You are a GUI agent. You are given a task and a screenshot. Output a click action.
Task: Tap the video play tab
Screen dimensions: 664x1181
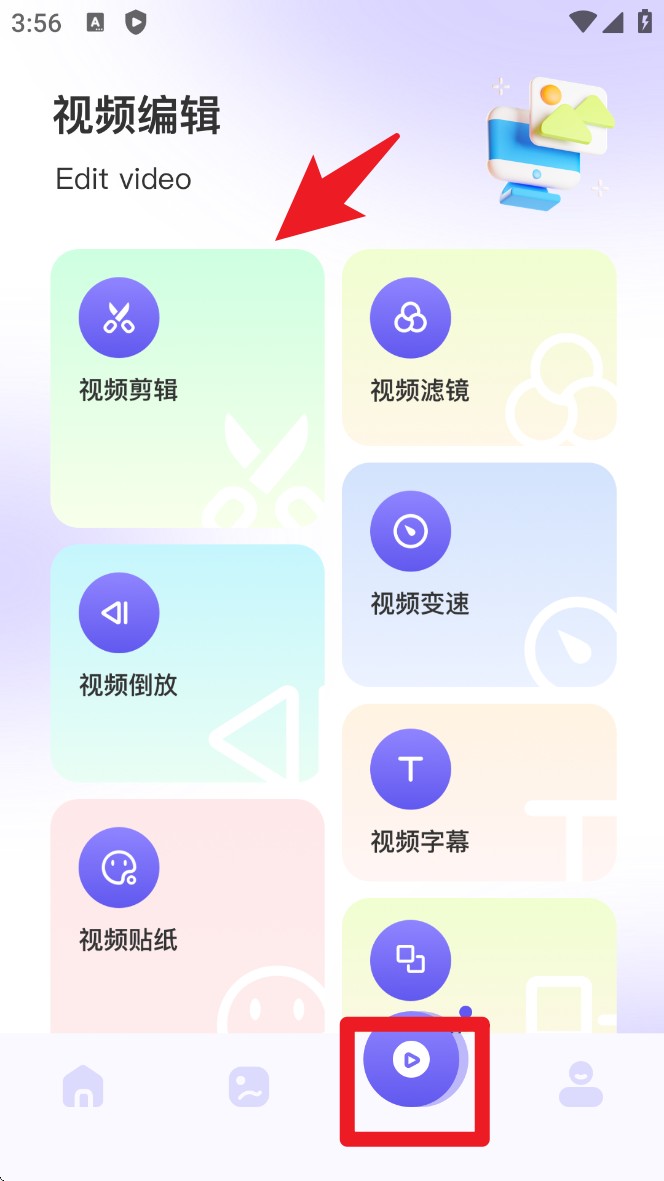[x=412, y=1060]
